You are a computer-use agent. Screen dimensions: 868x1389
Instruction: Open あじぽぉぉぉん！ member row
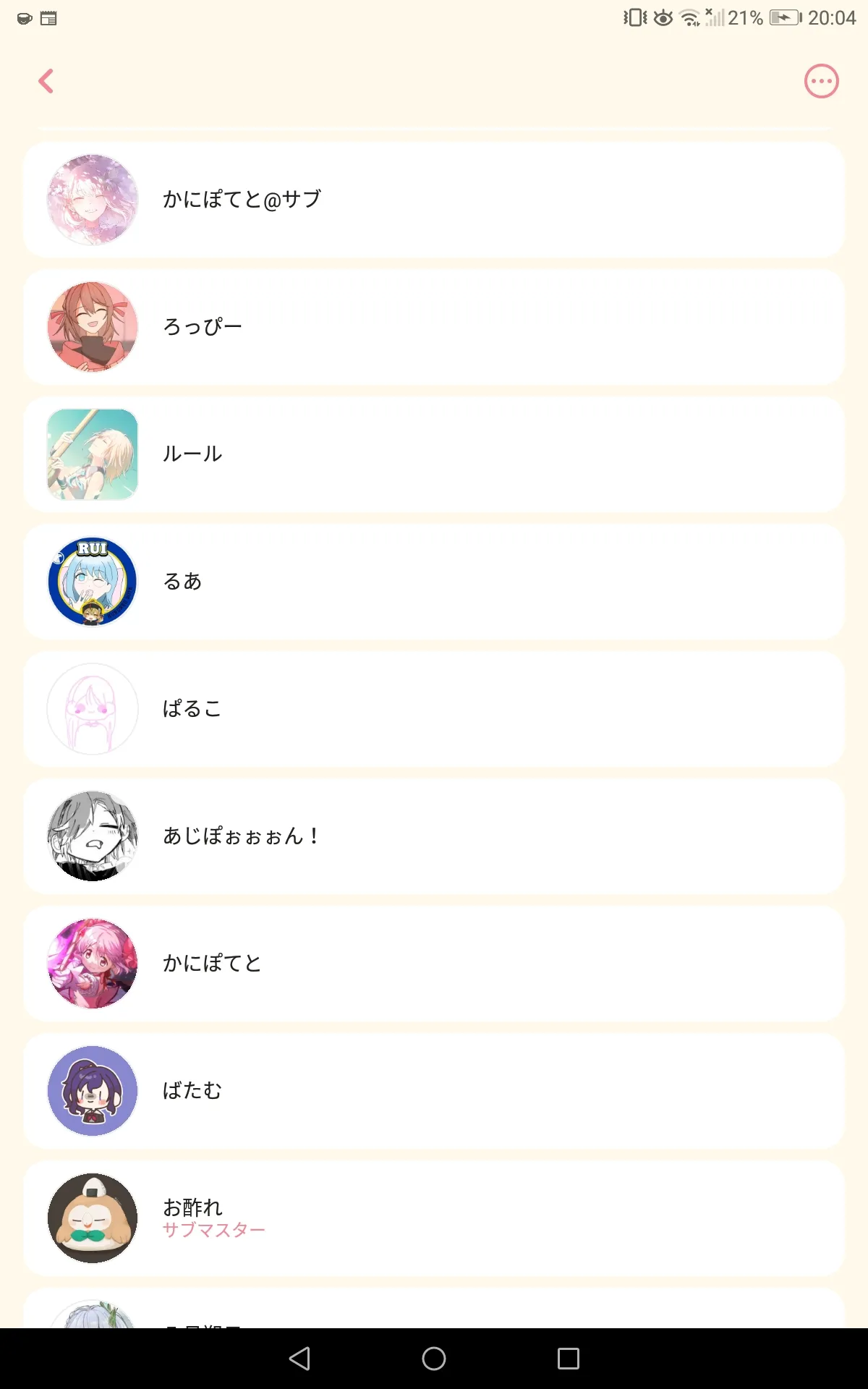tap(434, 836)
